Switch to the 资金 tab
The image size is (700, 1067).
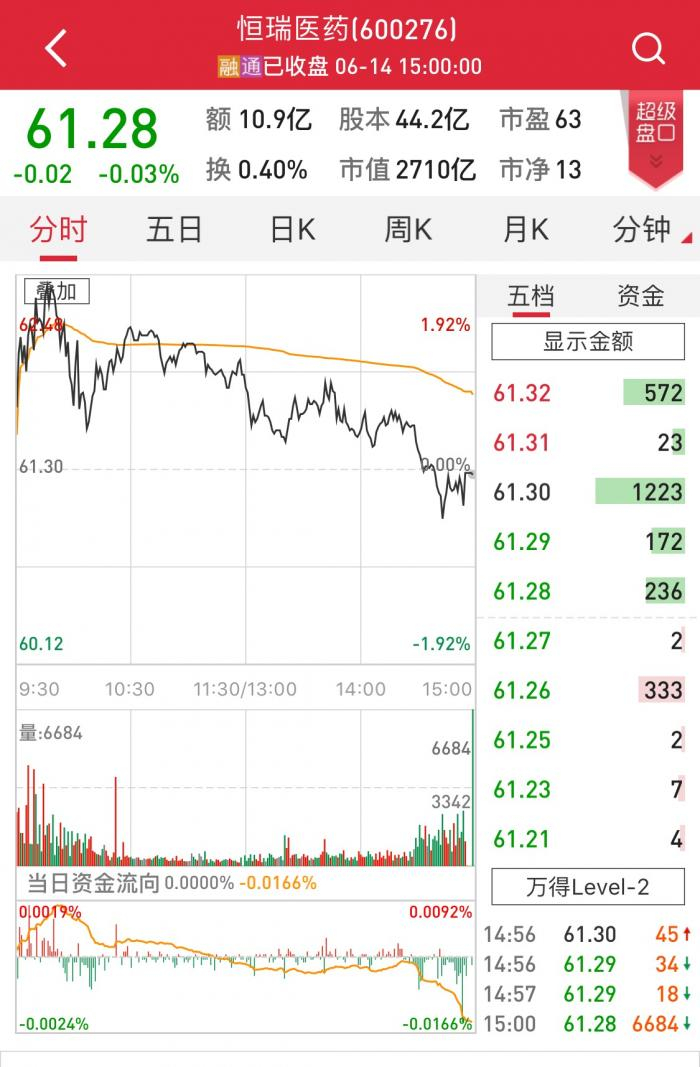tap(640, 296)
